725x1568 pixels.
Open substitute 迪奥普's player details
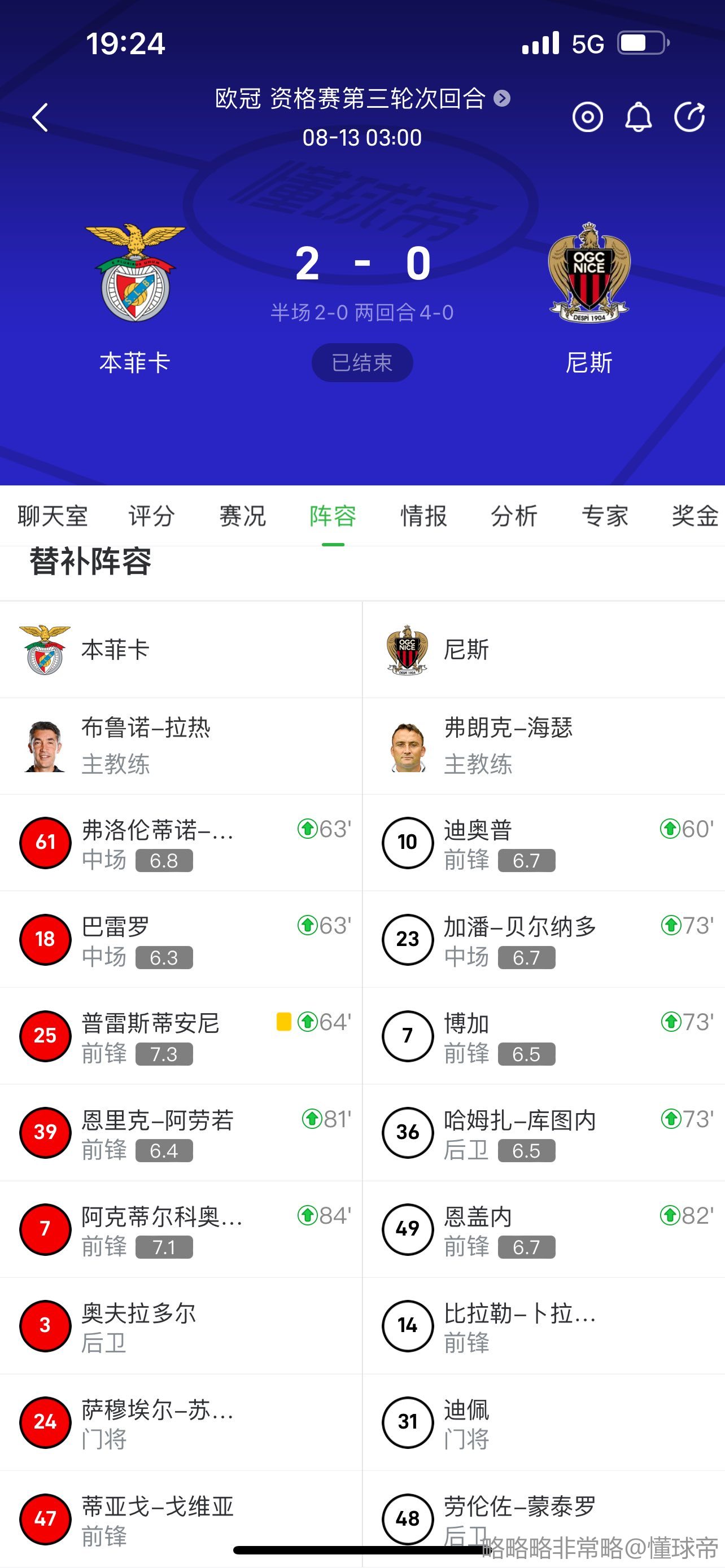(x=544, y=843)
